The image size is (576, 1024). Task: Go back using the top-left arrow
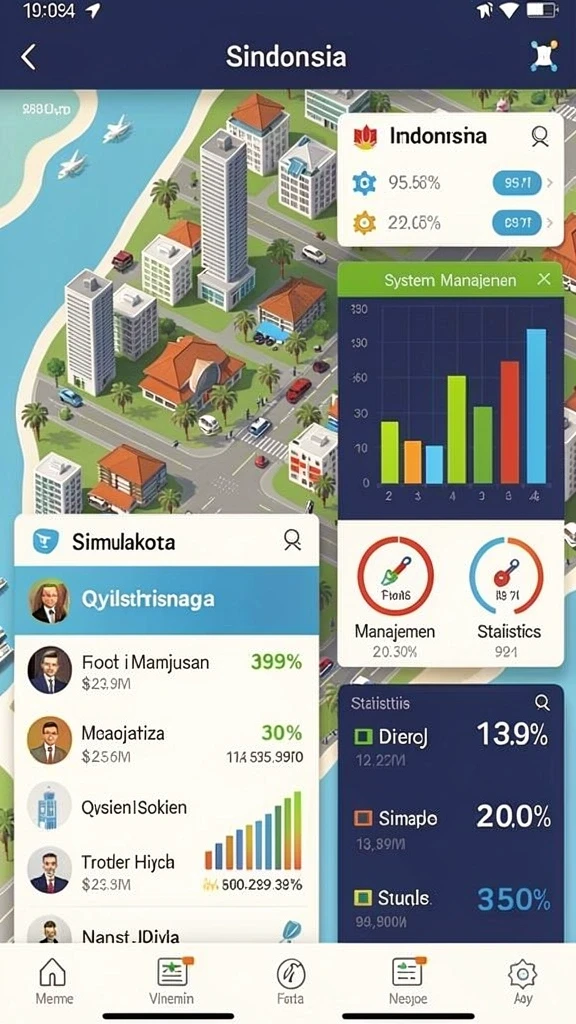(x=28, y=57)
